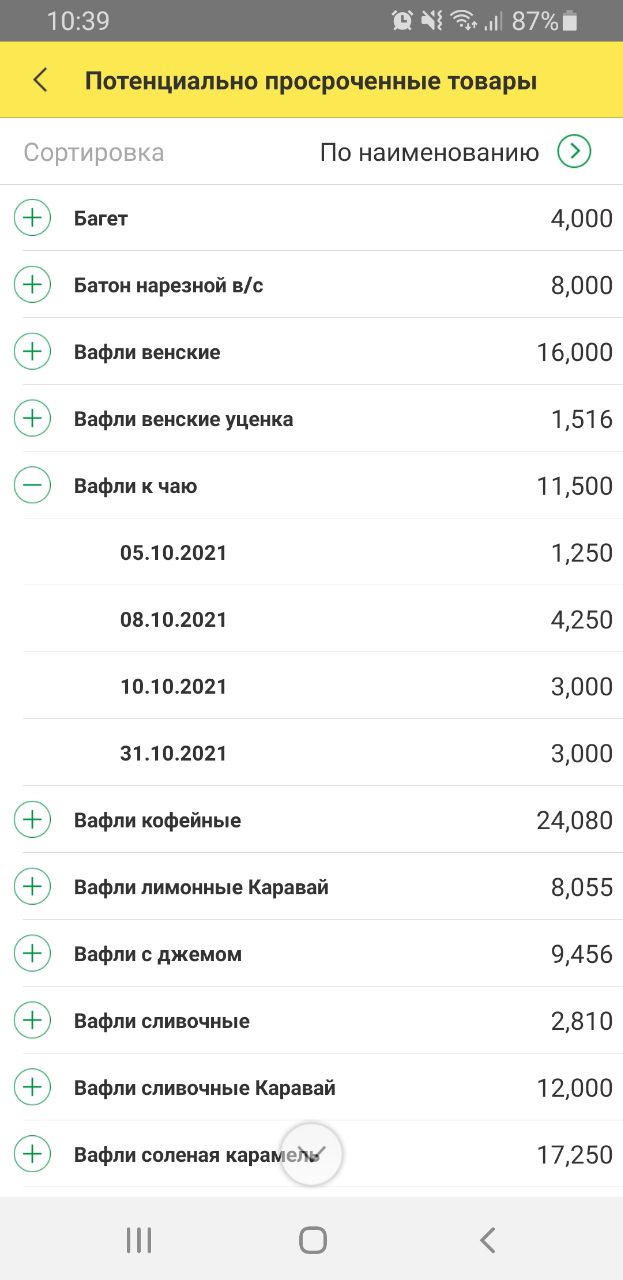Expand Вафли сливочные Каравай row
This screenshot has height=1280, width=623.
[32, 1089]
